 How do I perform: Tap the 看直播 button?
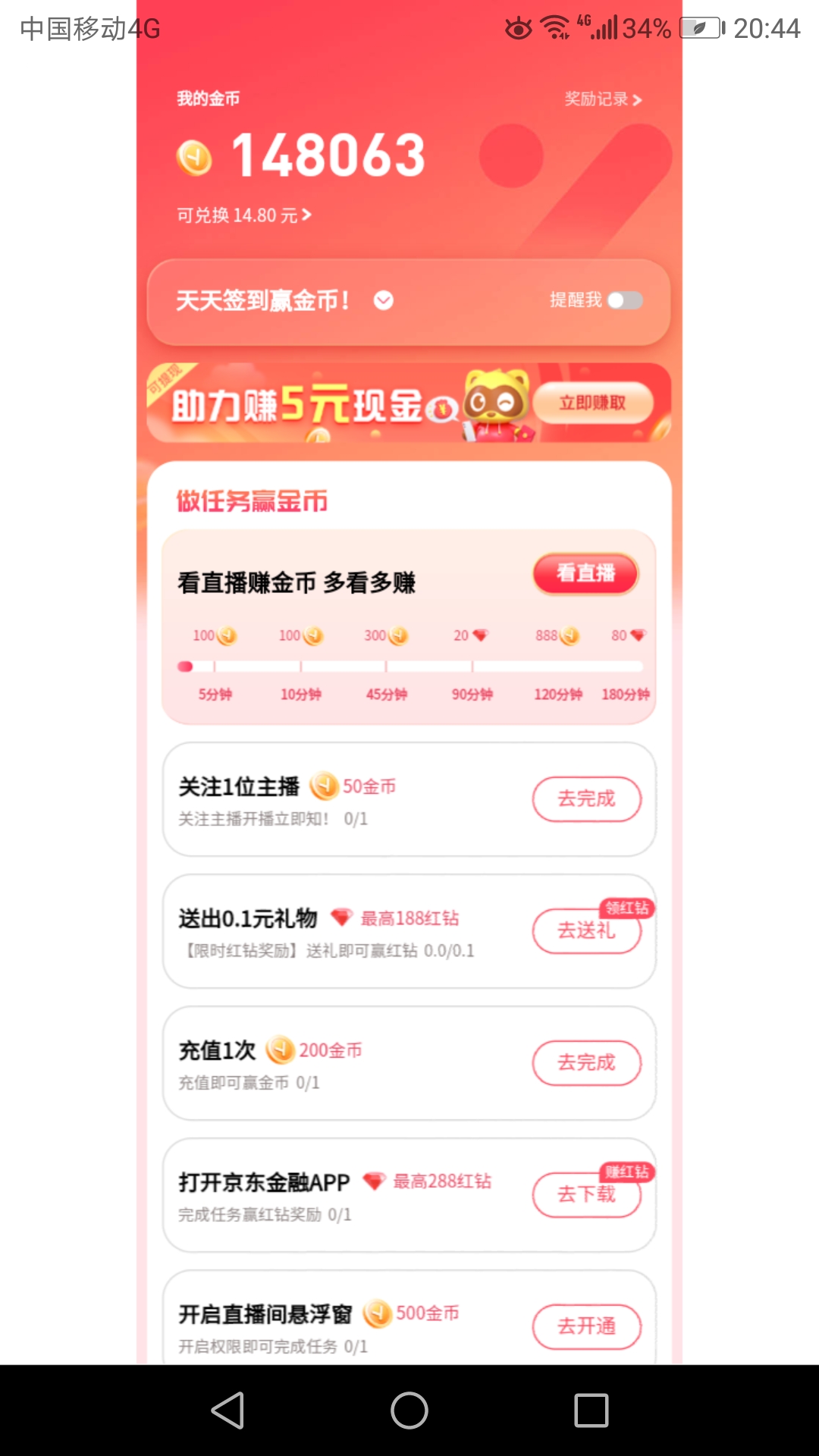click(x=585, y=573)
